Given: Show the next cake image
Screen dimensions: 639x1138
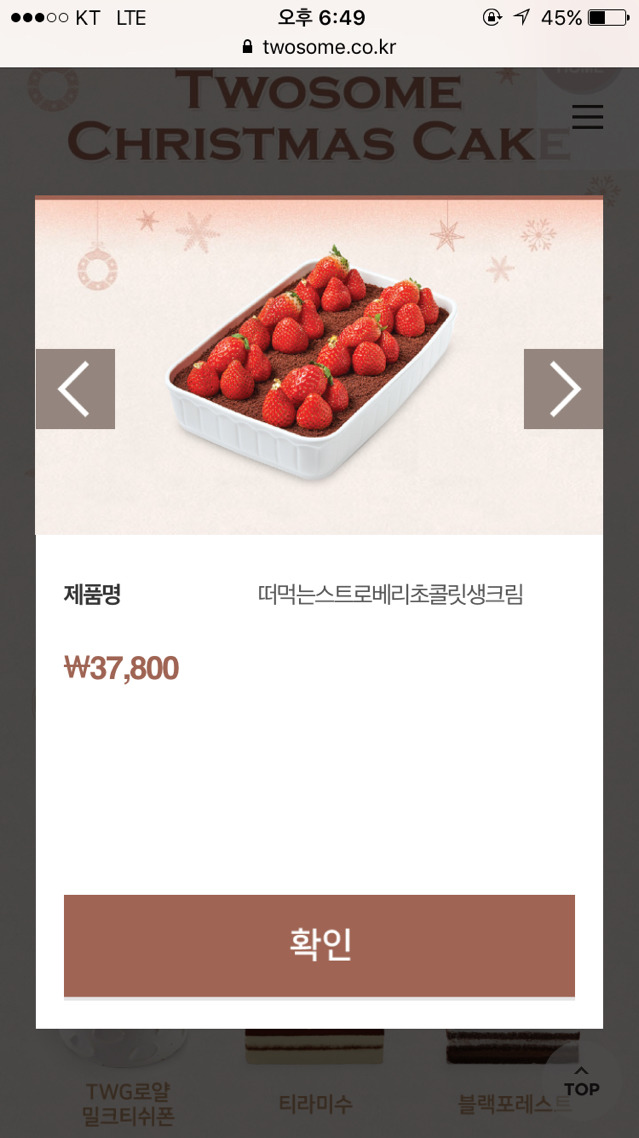Looking at the screenshot, I should pyautogui.click(x=563, y=389).
